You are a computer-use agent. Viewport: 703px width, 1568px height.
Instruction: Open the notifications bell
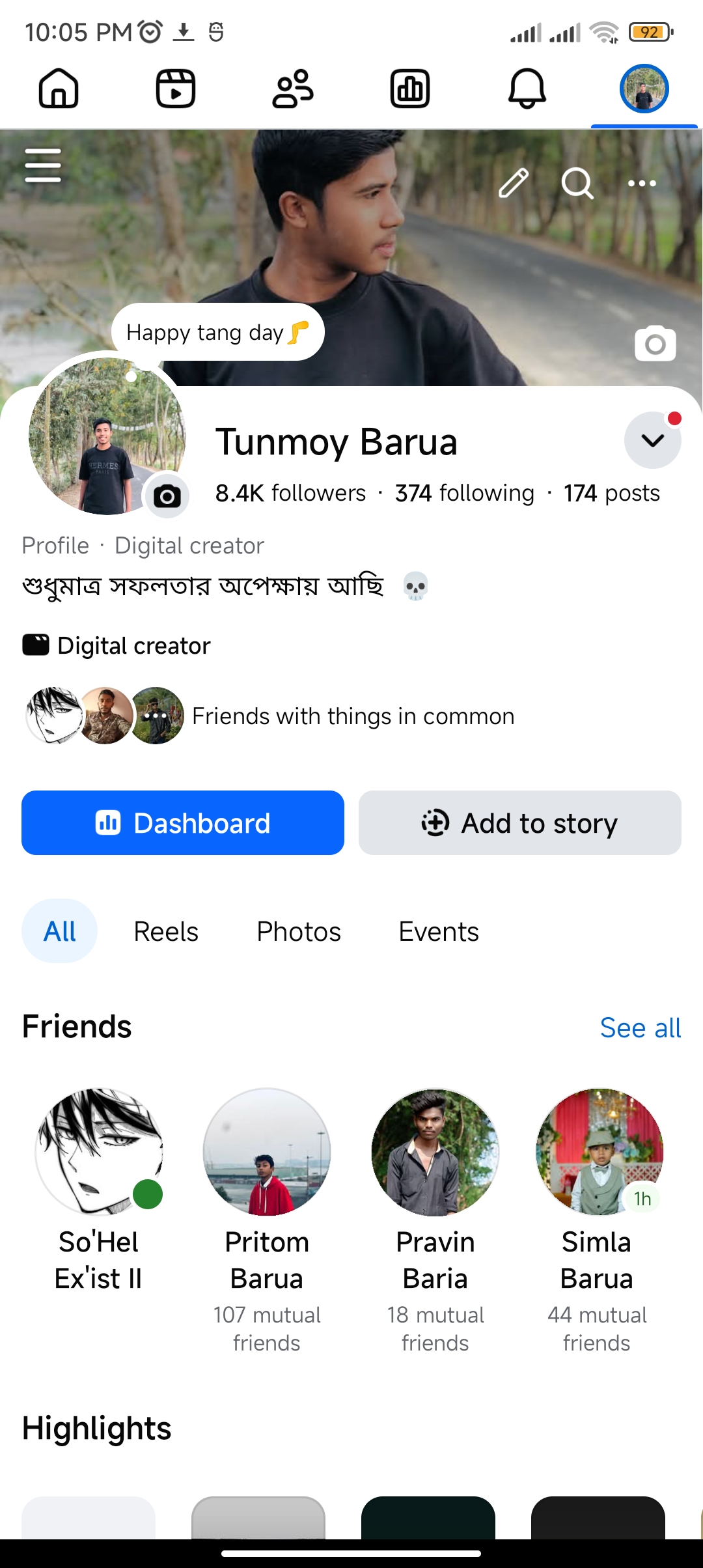pos(527,89)
